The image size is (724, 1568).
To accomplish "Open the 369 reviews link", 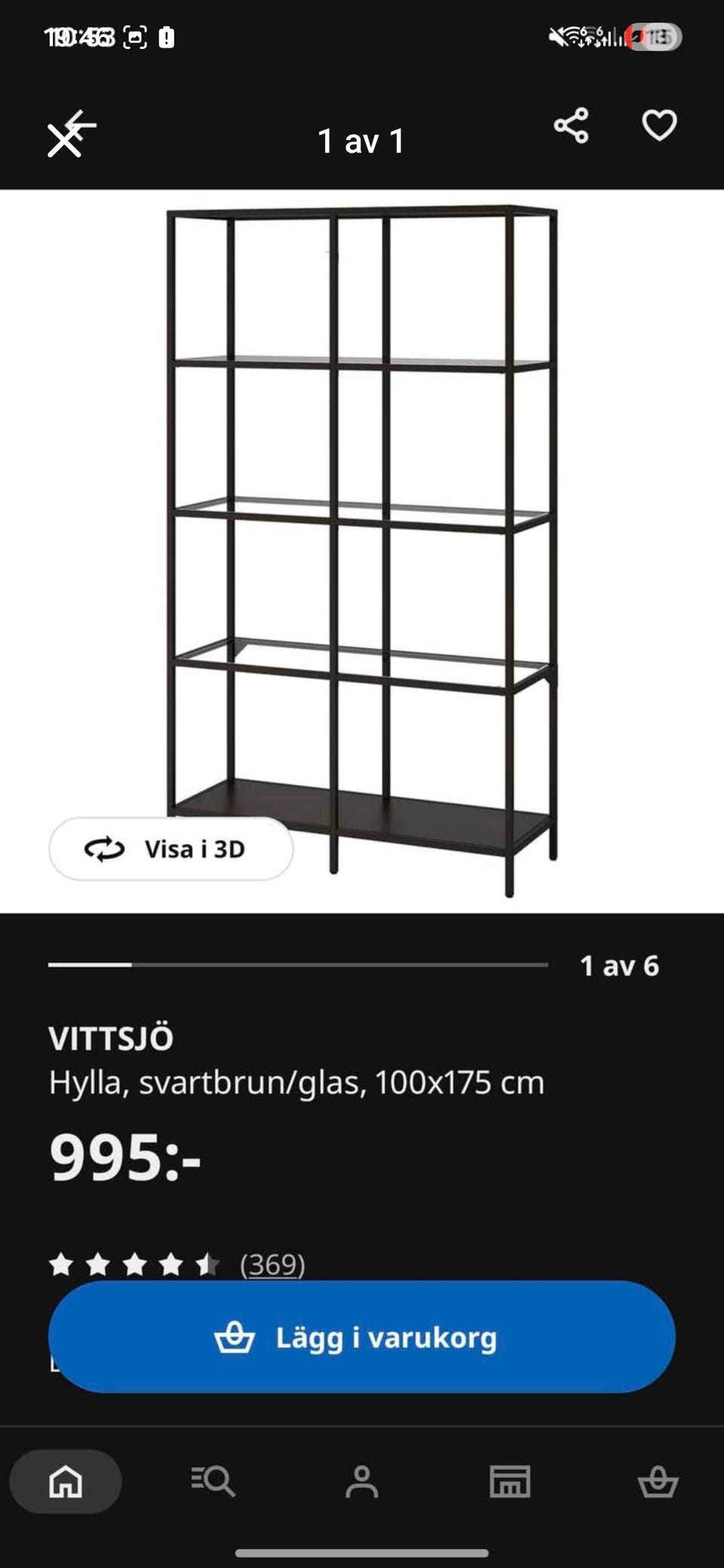I will [x=272, y=1264].
